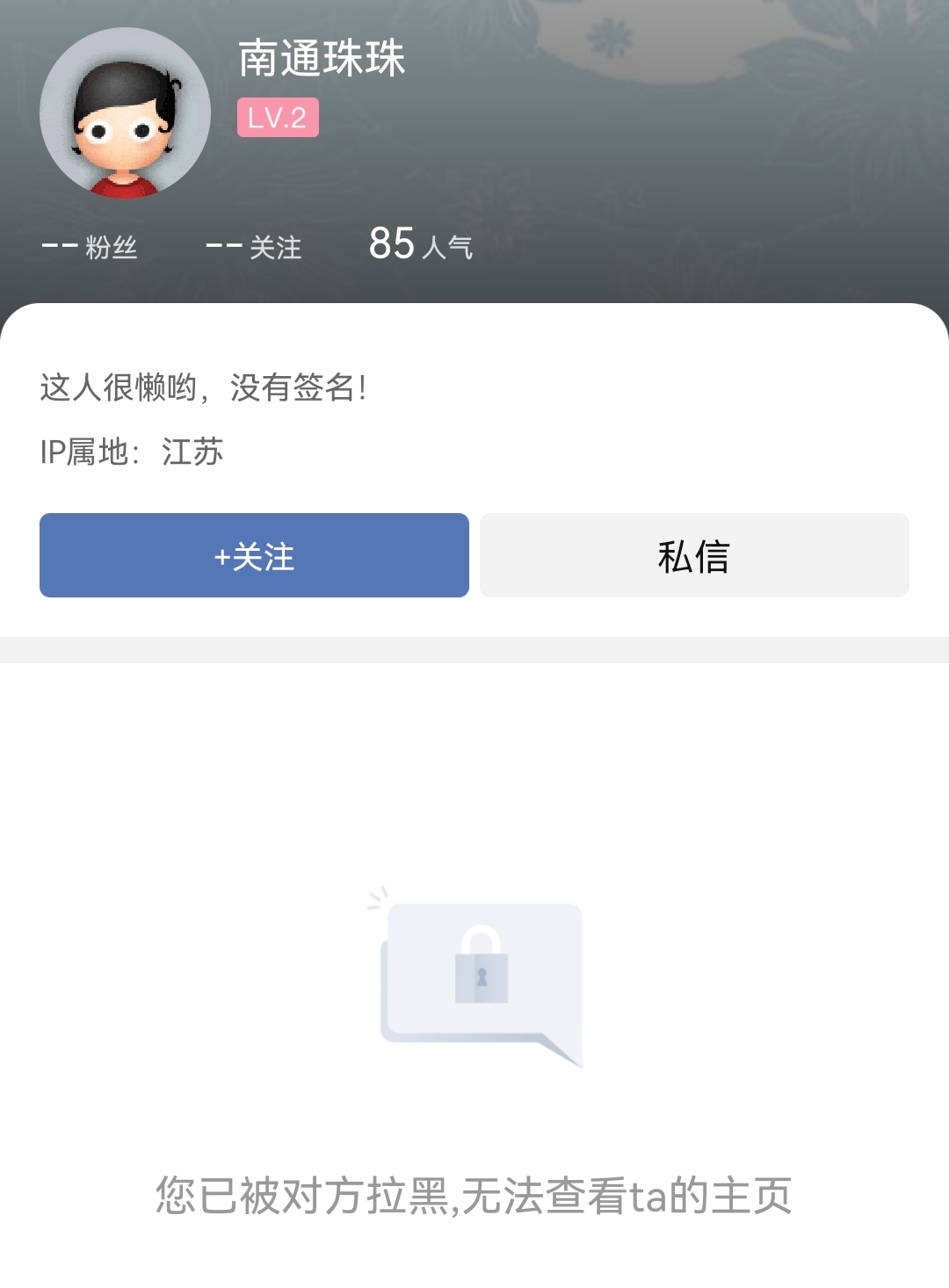
Task: Open 私信 to send a private message
Action: pos(694,555)
